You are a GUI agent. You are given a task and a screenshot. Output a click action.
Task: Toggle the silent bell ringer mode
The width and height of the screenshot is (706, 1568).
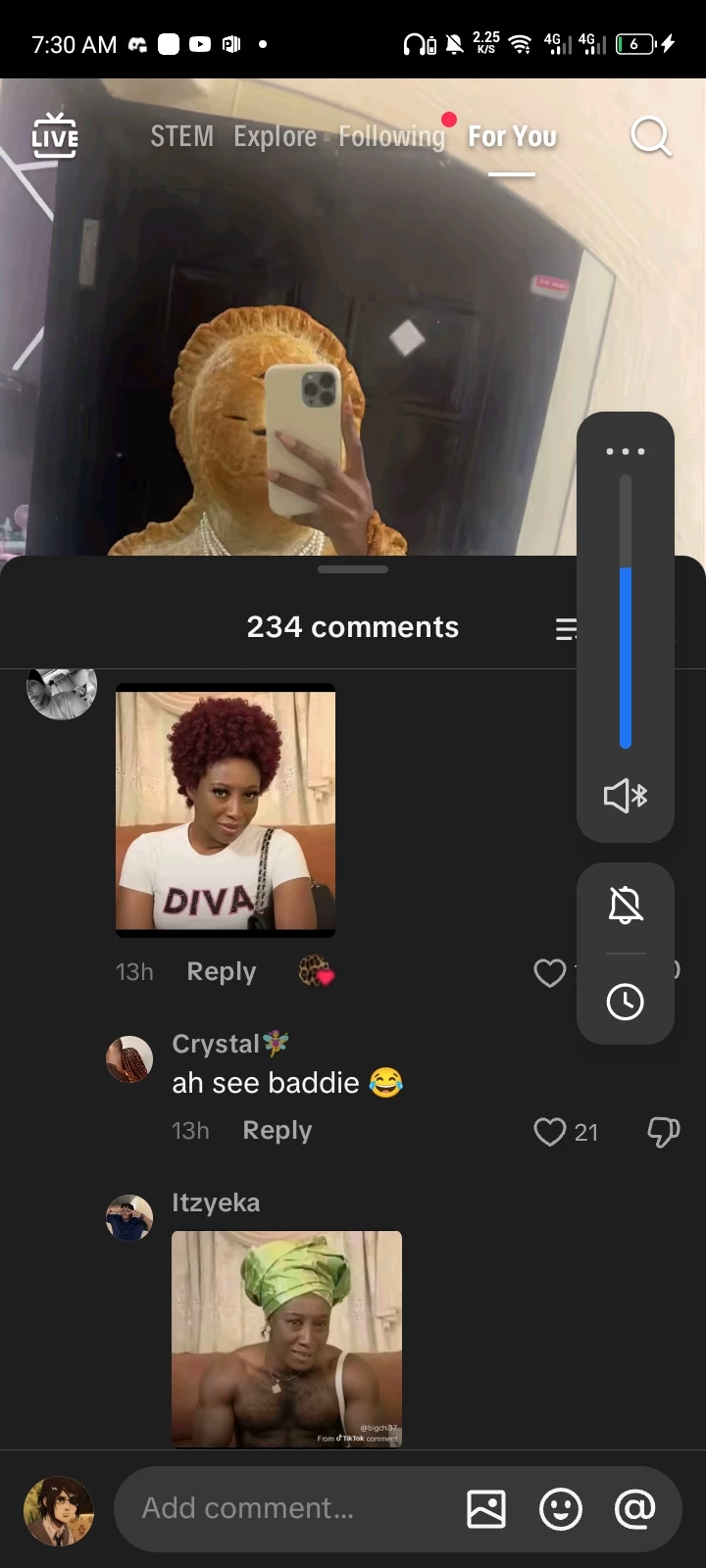click(625, 905)
